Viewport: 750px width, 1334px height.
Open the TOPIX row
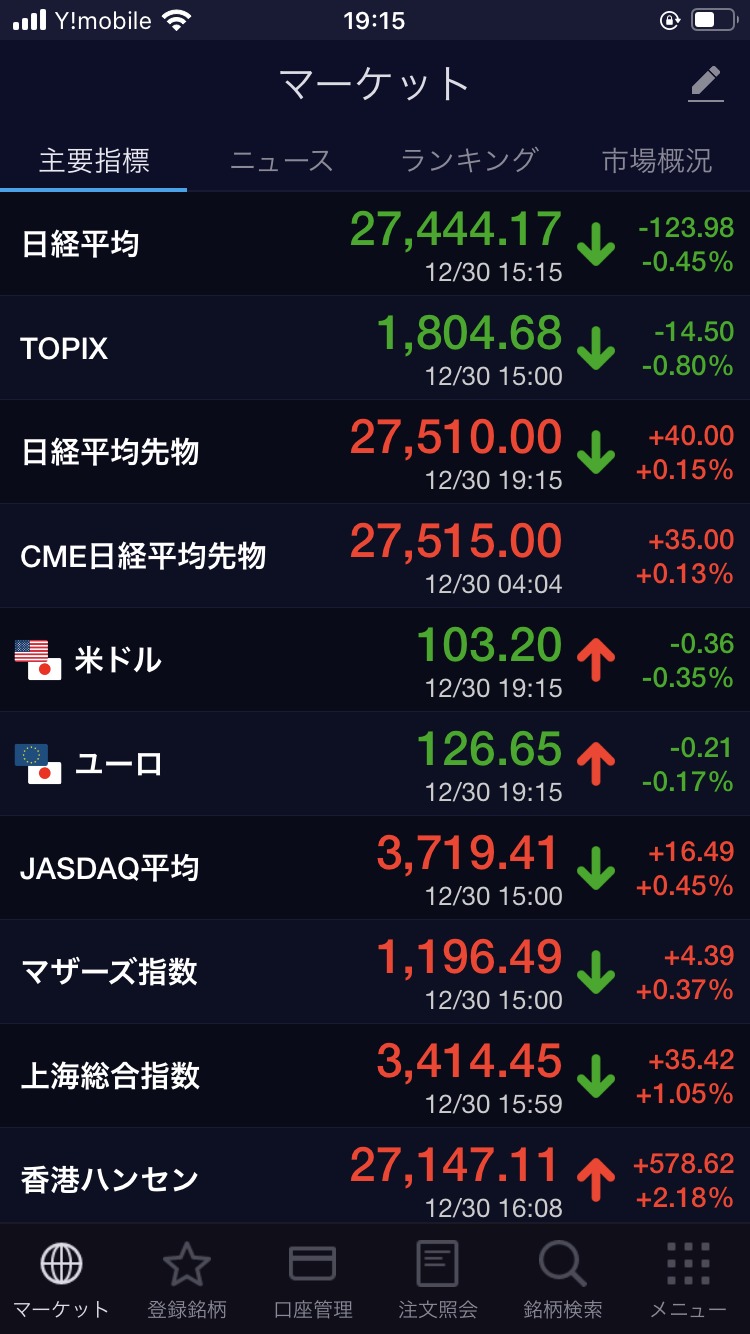click(x=375, y=348)
